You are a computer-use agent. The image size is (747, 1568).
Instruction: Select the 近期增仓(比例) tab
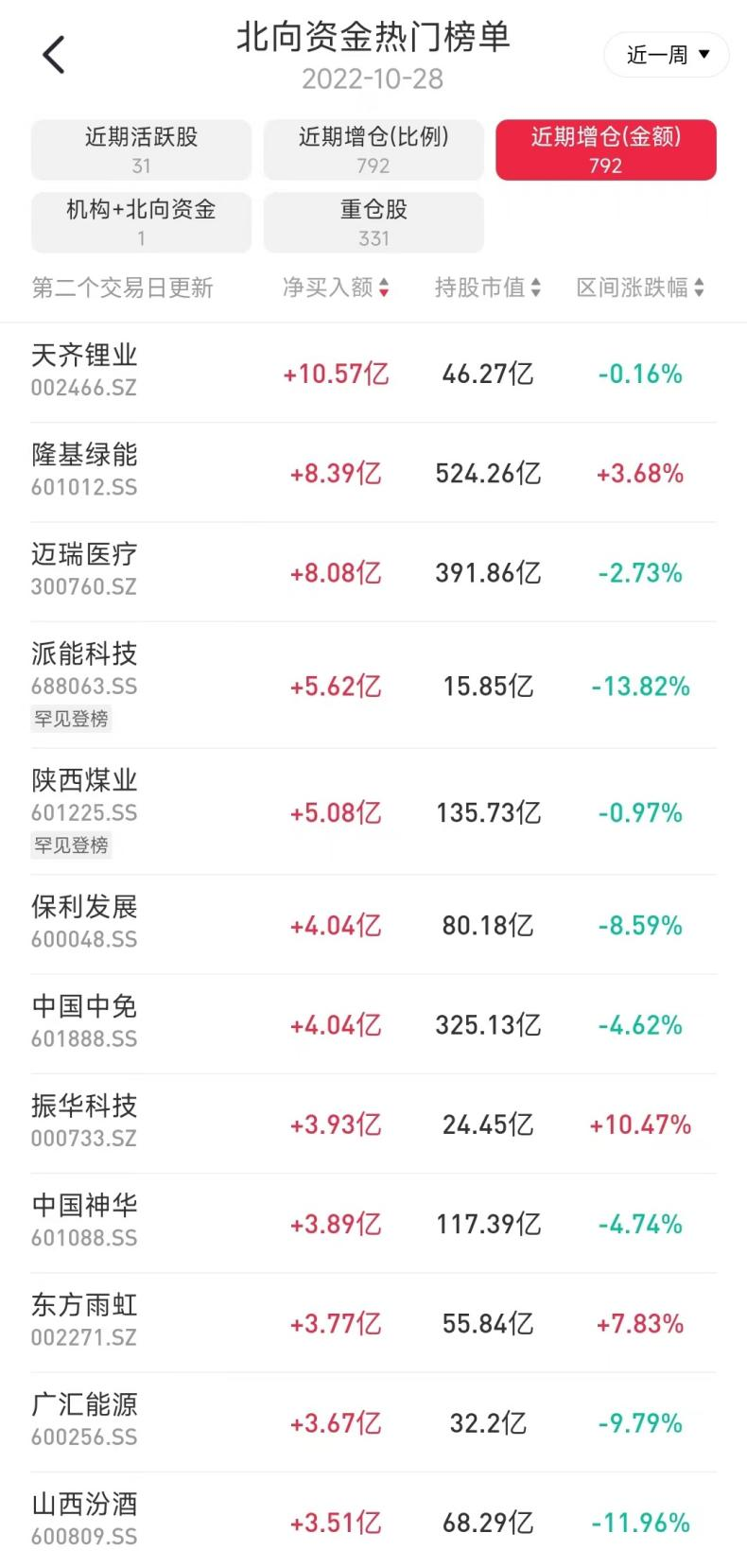373,149
